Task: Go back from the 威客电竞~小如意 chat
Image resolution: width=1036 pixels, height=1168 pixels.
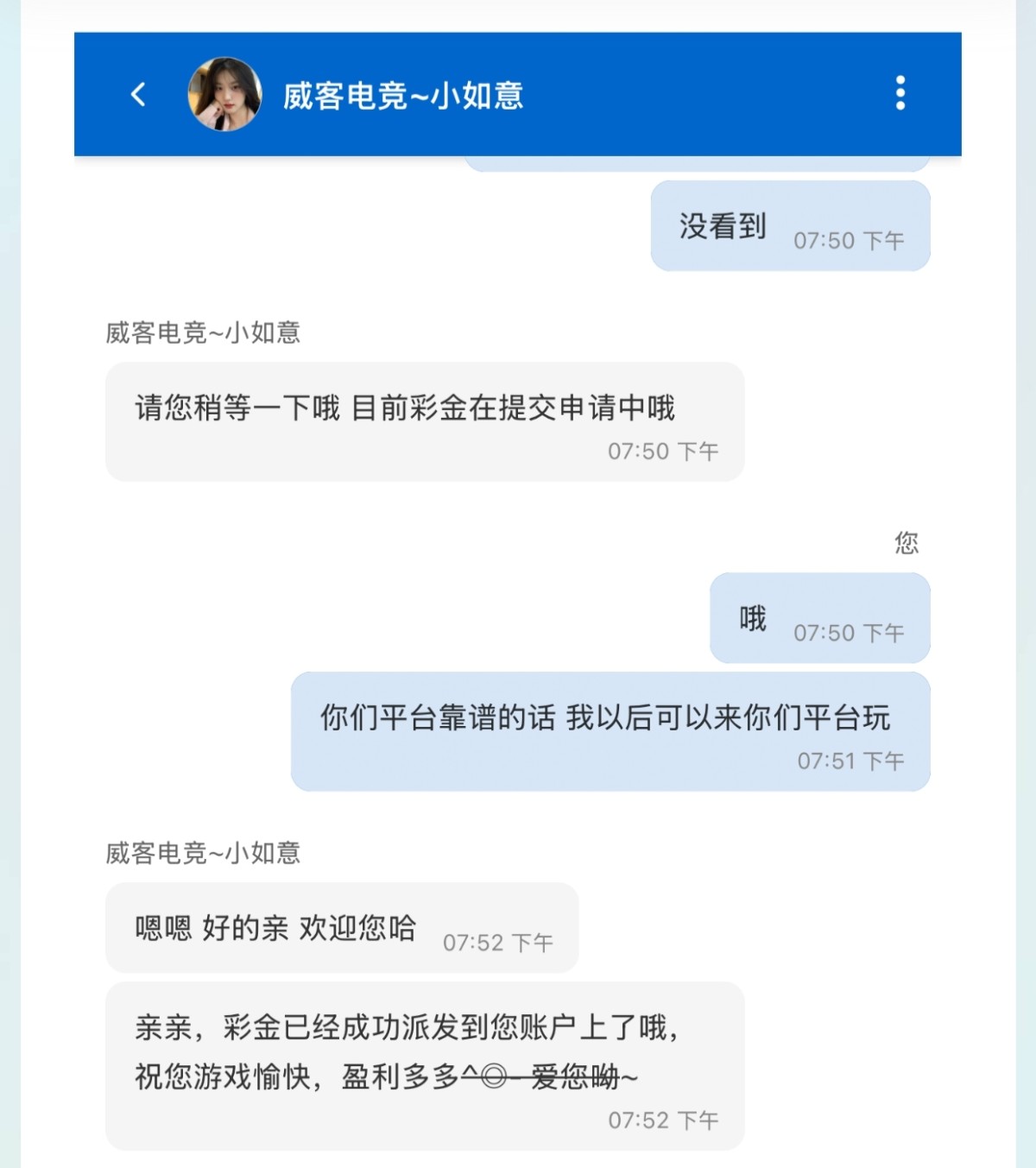Action: coord(138,94)
